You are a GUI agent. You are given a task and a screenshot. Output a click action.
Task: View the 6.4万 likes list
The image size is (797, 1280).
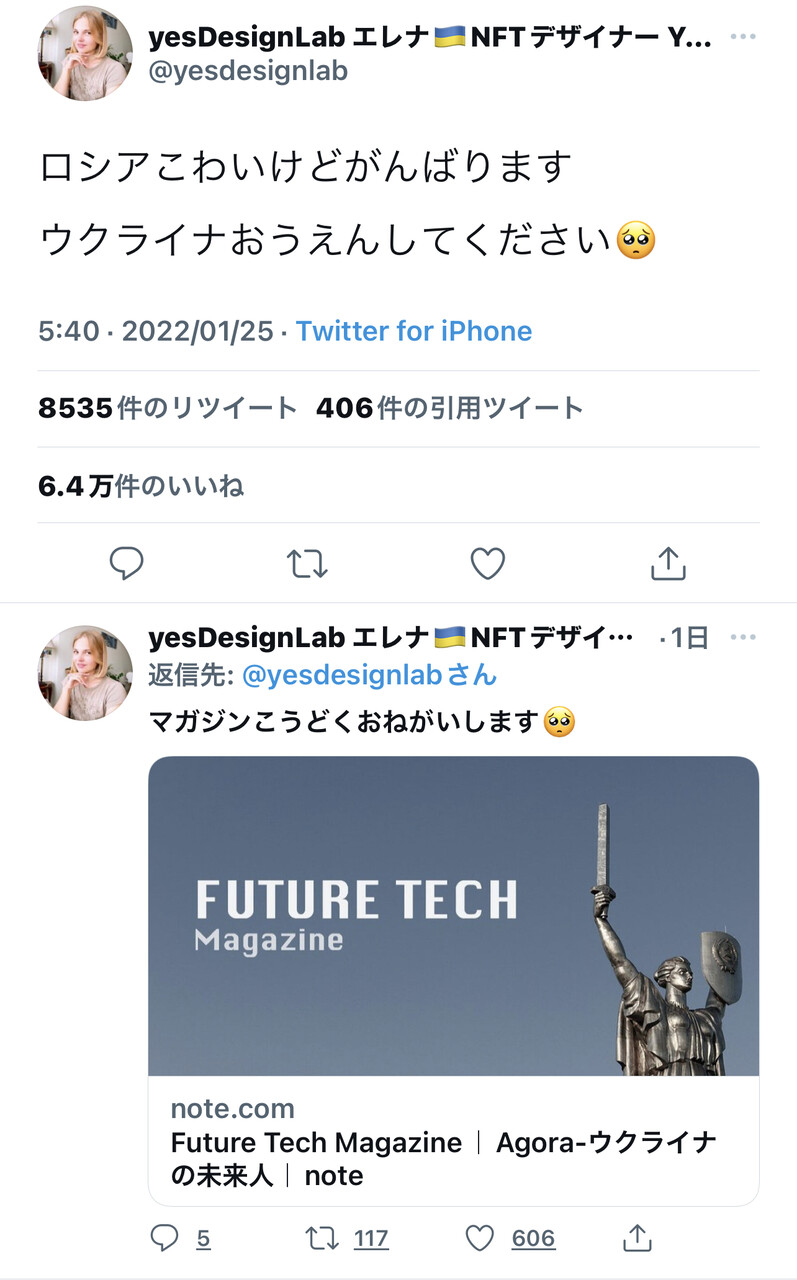point(141,486)
